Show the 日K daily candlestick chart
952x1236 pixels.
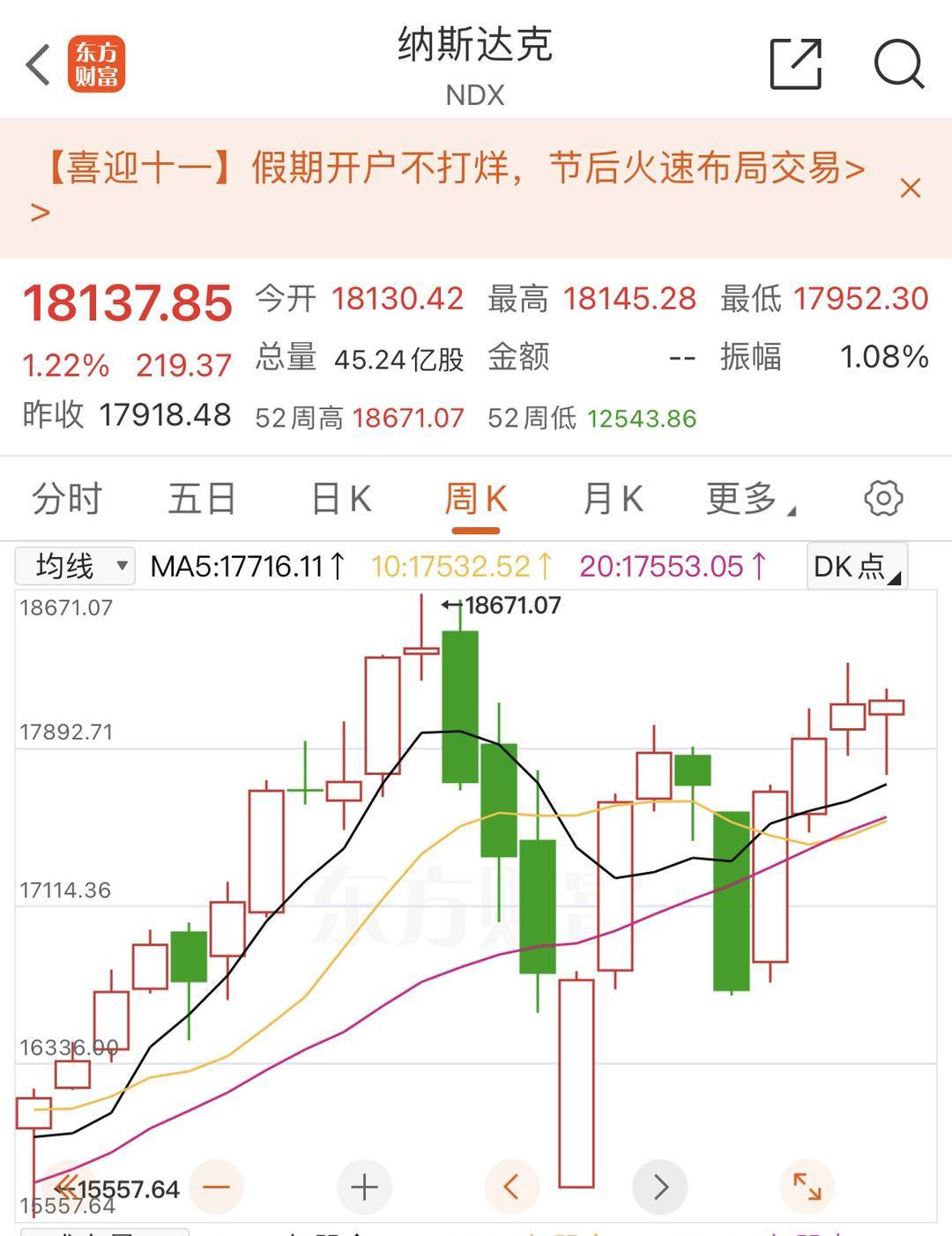tap(341, 499)
